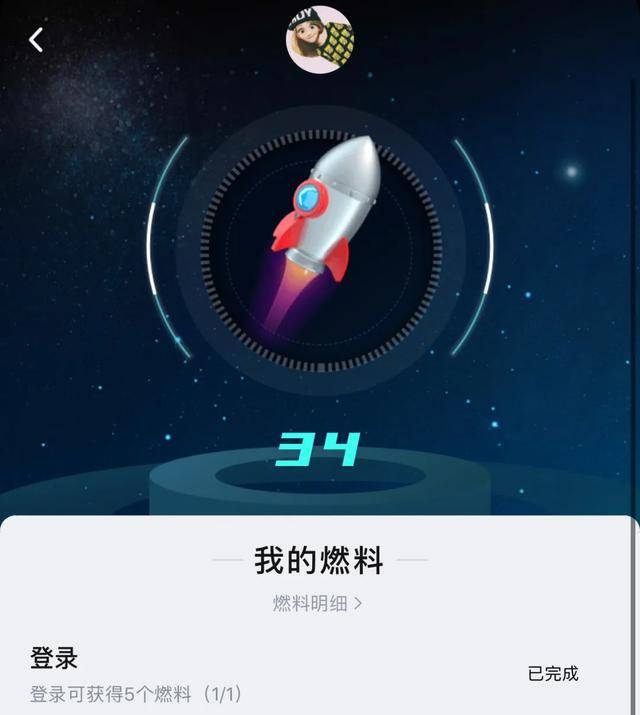Tap the 已完成 button for 登录

(553, 674)
